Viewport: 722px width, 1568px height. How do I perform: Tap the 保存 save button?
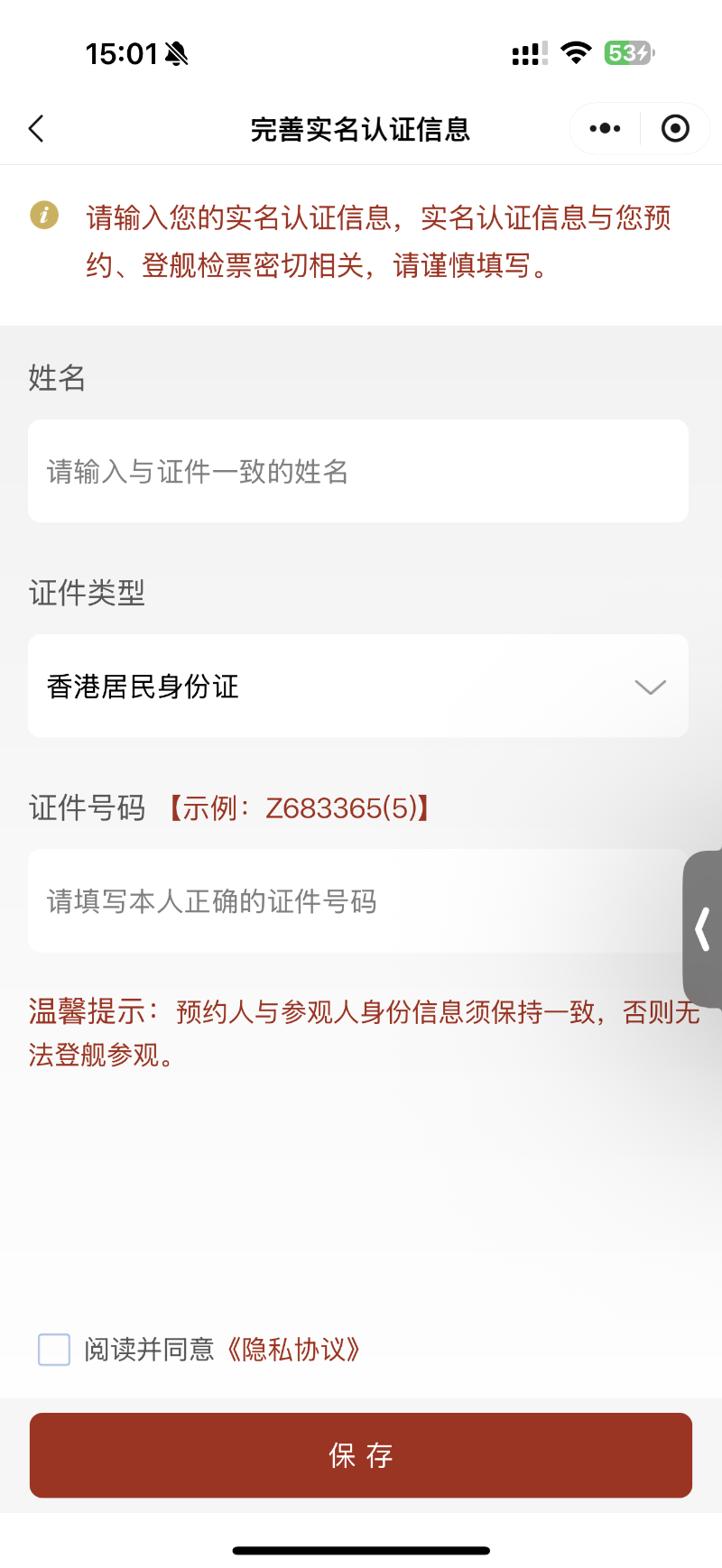[x=361, y=1455]
